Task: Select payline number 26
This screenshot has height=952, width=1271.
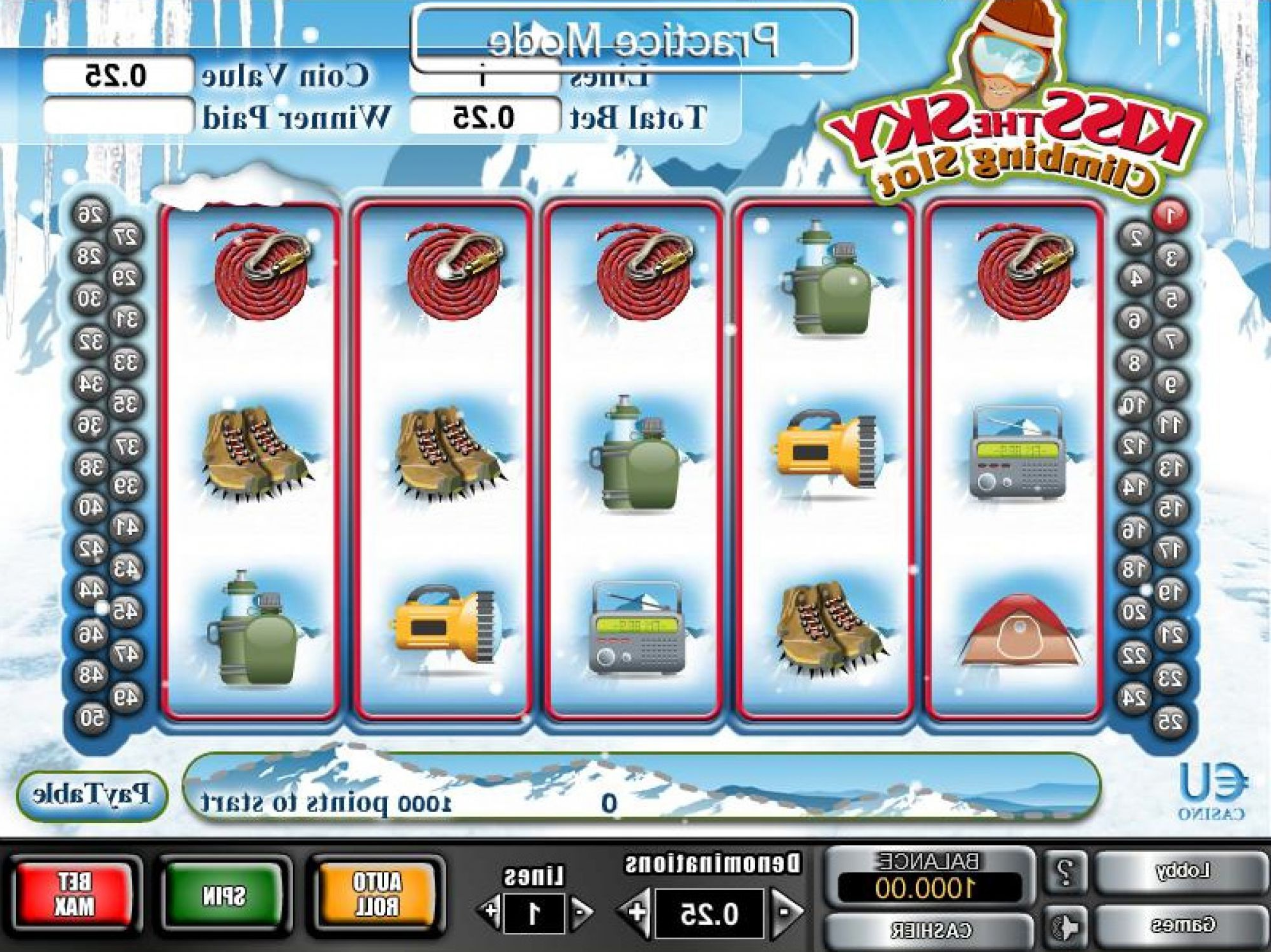Action: pyautogui.click(x=91, y=215)
